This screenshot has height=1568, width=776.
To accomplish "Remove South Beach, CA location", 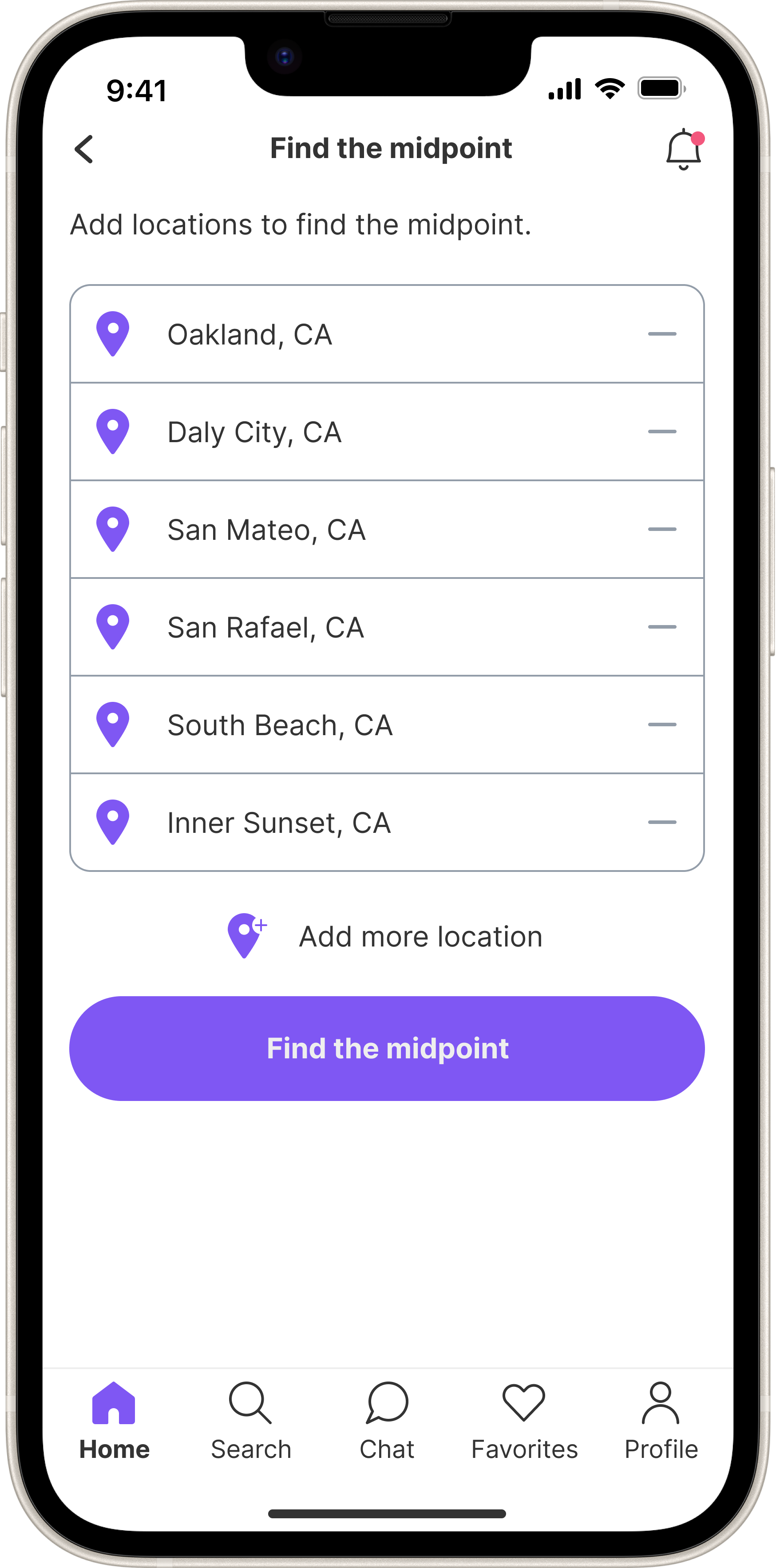I will pyautogui.click(x=661, y=725).
